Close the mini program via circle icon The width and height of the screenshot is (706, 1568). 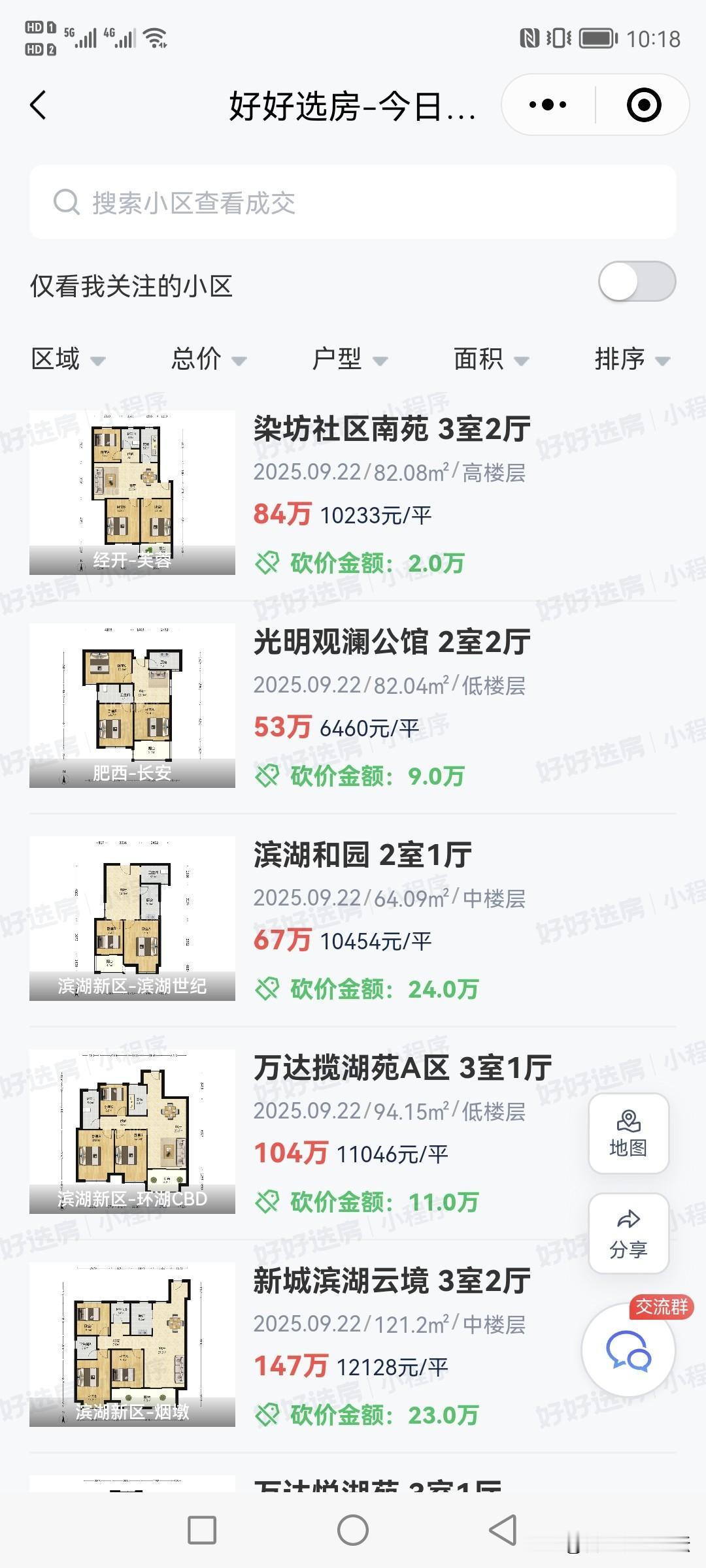click(x=644, y=105)
